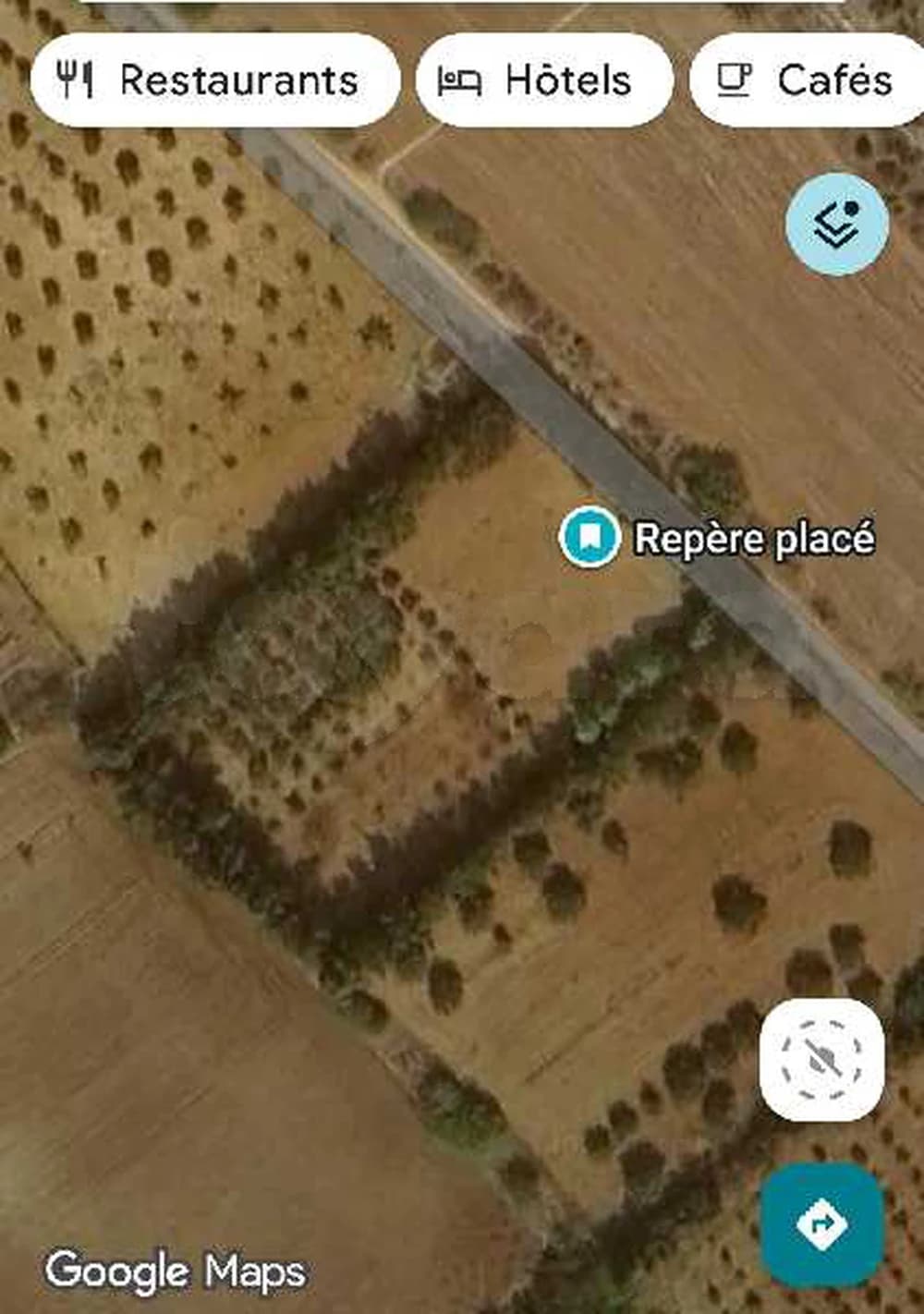Tap the compass location button

[x=821, y=1059]
